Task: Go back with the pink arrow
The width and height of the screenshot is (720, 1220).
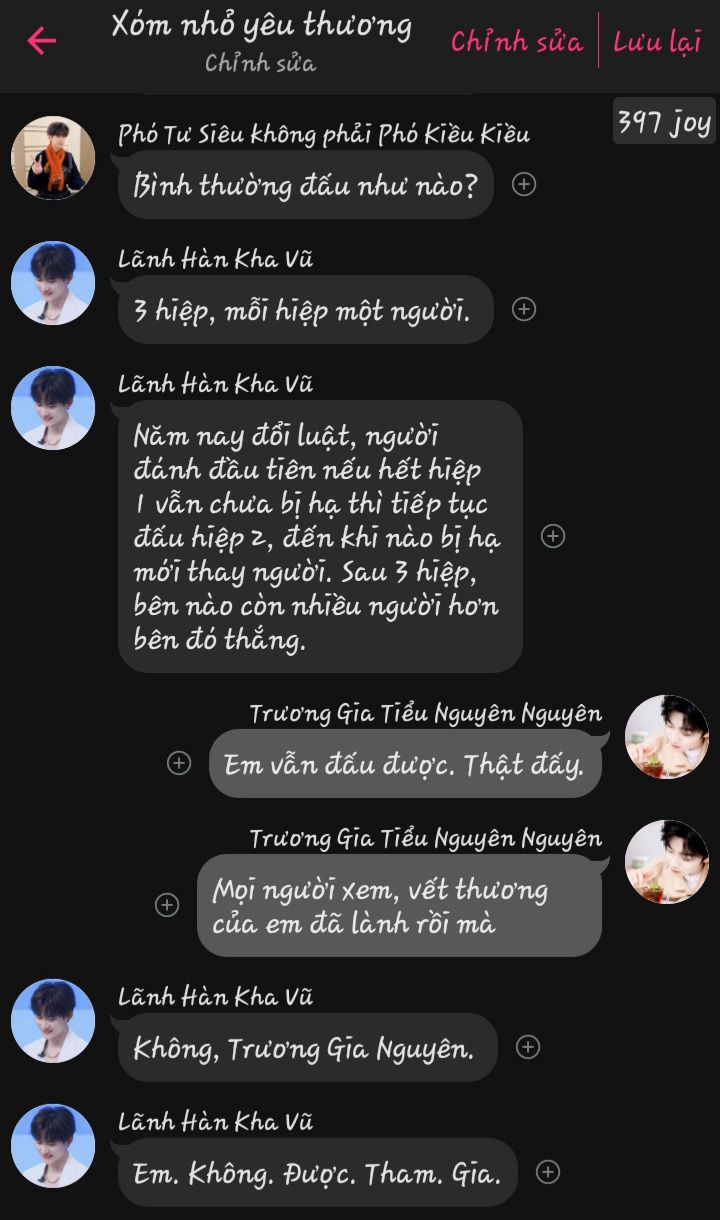Action: [x=42, y=41]
